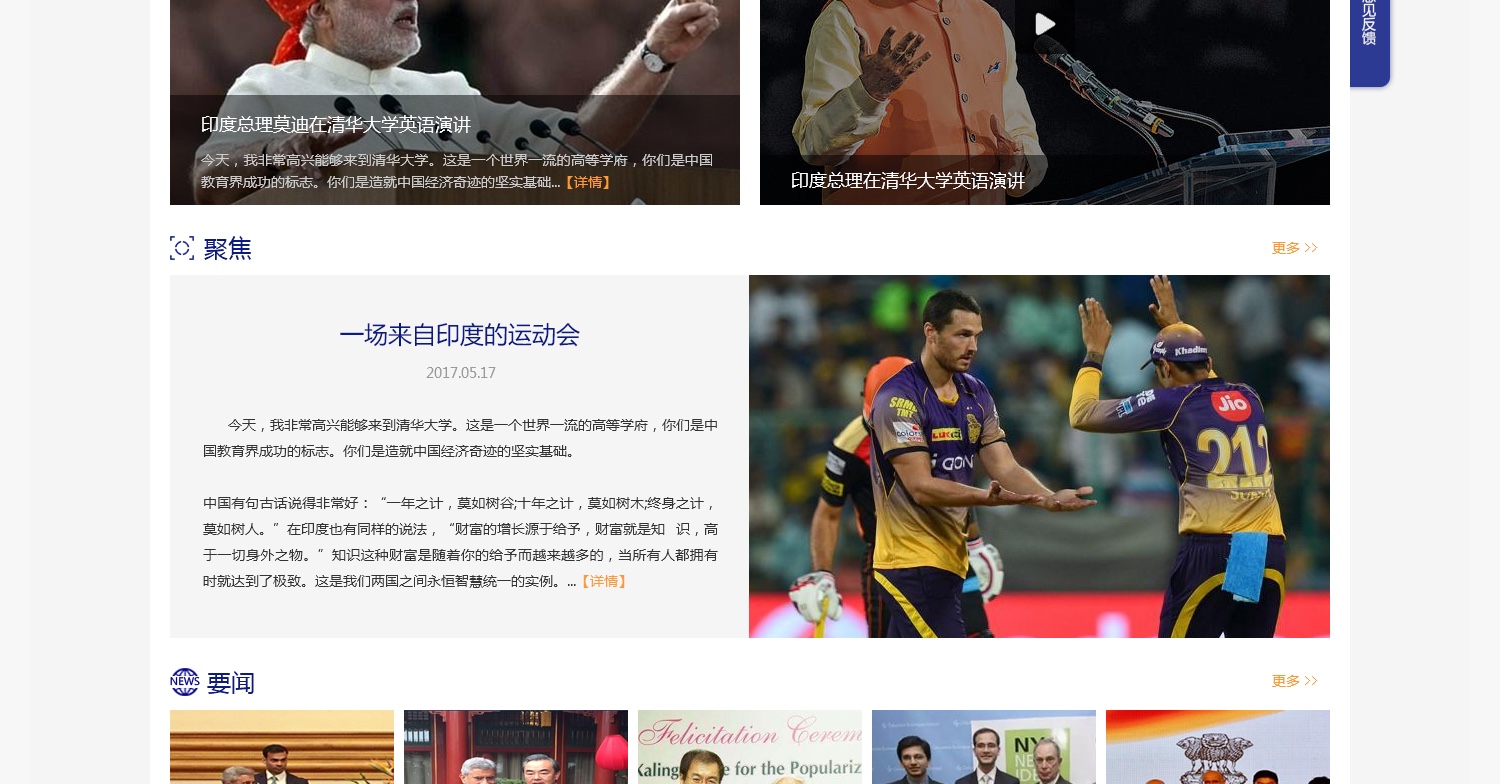The height and width of the screenshot is (784, 1500).
Task: Open the first 要闻 news thumbnail
Action: pyautogui.click(x=281, y=747)
